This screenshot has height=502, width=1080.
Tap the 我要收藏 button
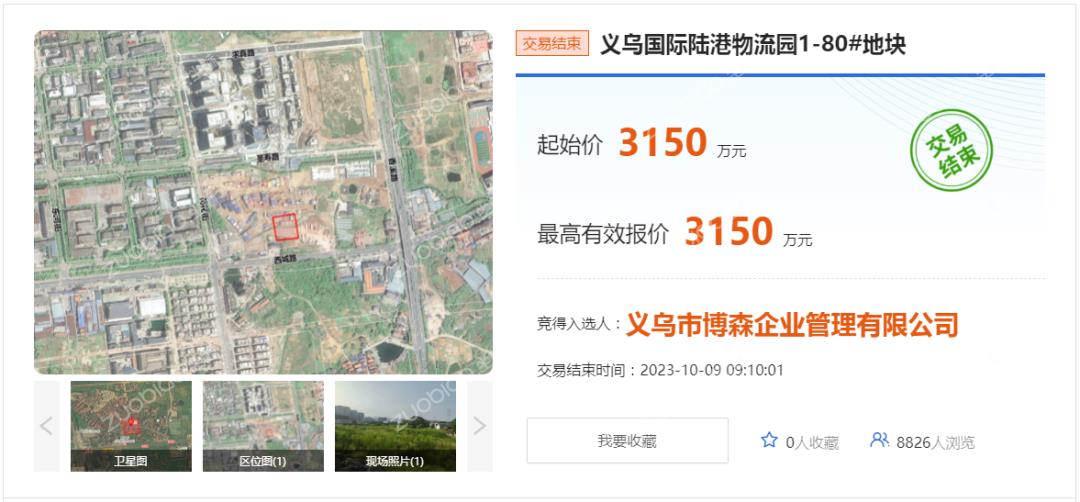(x=627, y=441)
